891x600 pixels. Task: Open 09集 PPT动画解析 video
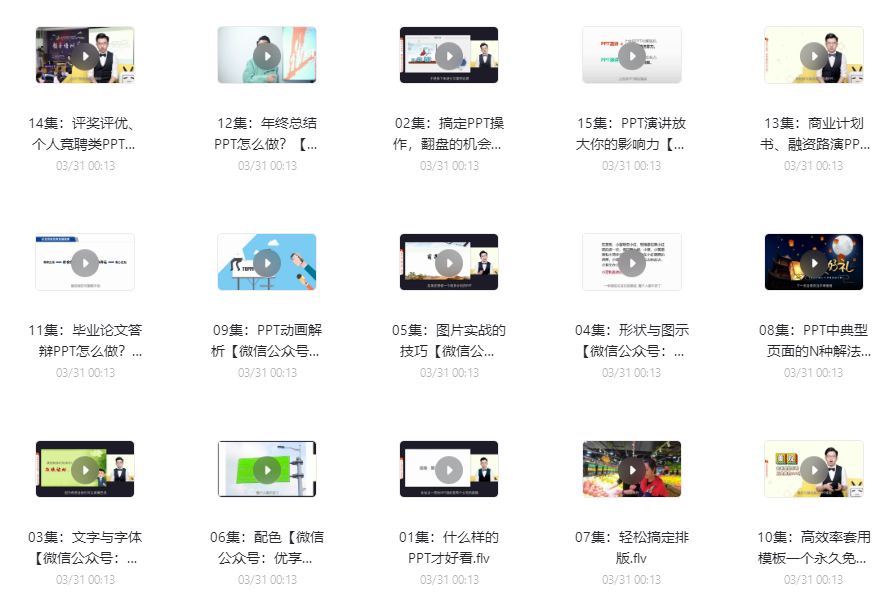(x=267, y=263)
